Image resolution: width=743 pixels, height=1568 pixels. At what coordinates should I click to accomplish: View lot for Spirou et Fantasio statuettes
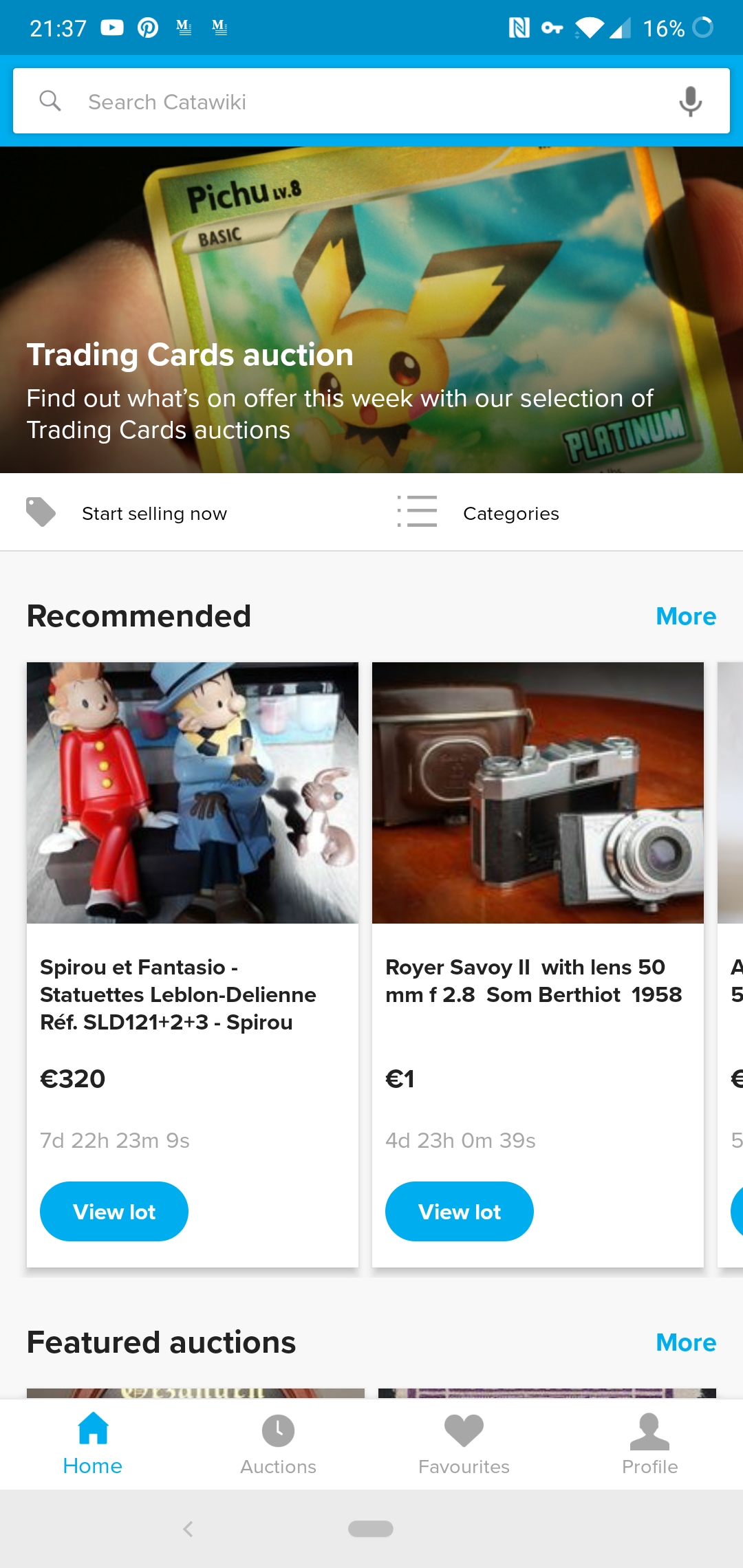[x=114, y=1212]
